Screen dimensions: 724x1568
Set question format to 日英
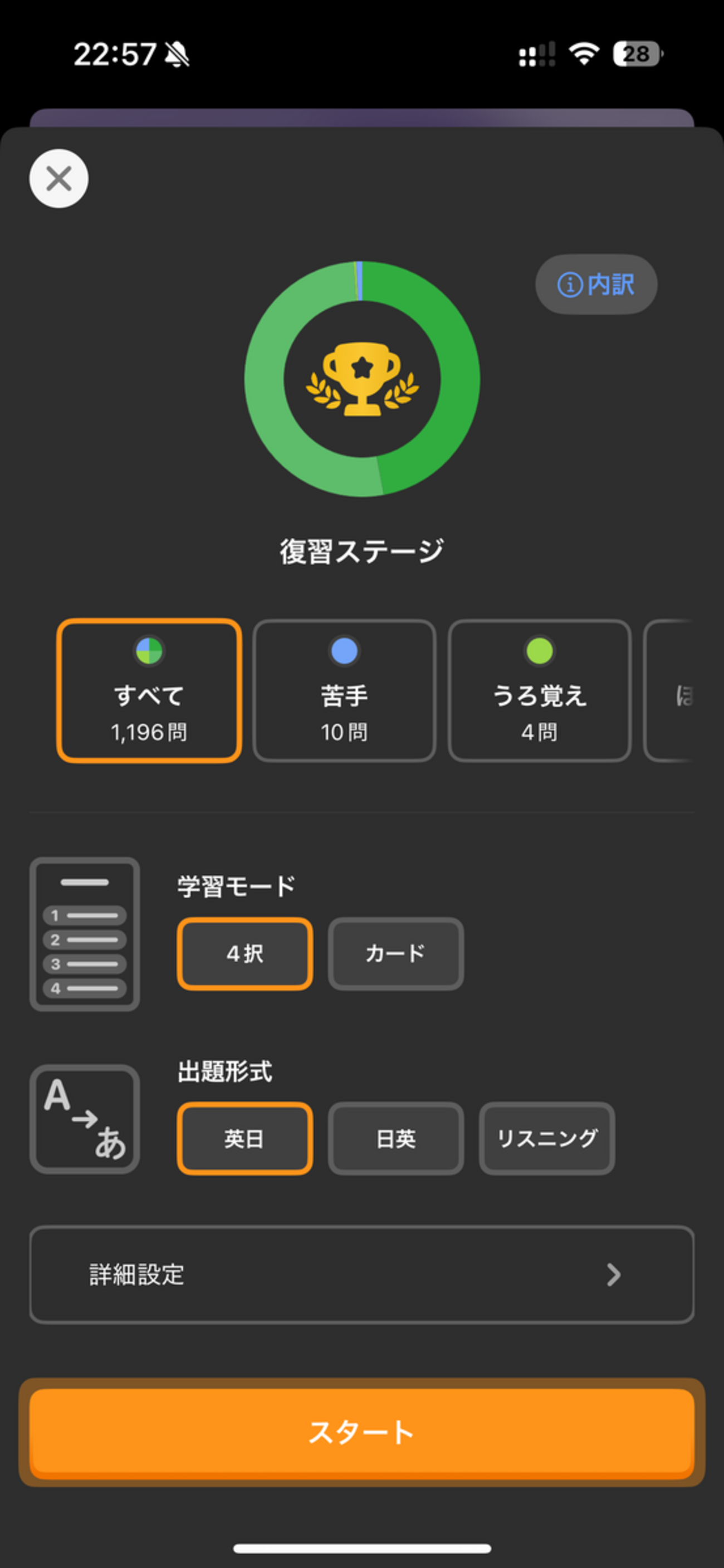(x=396, y=1138)
